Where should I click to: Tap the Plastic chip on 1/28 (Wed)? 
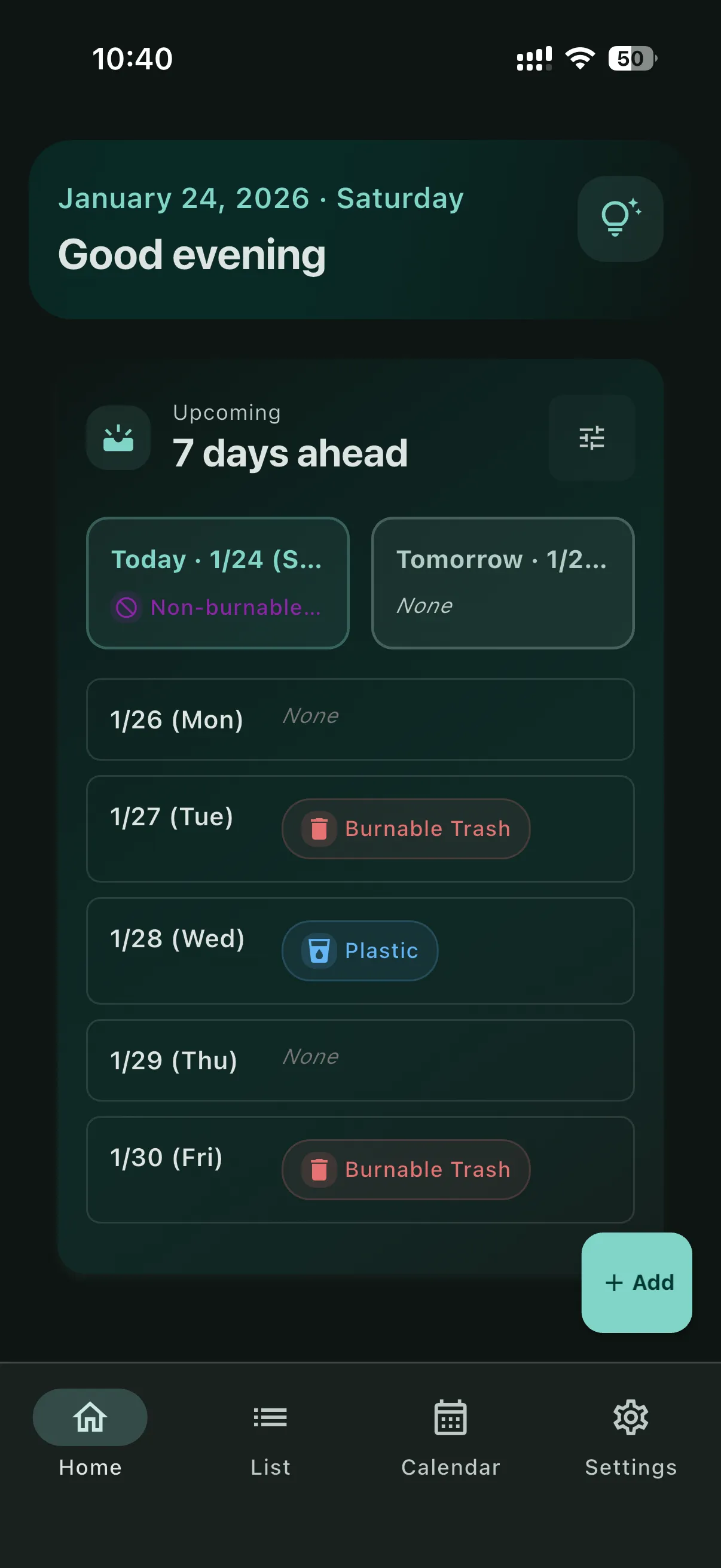(359, 950)
